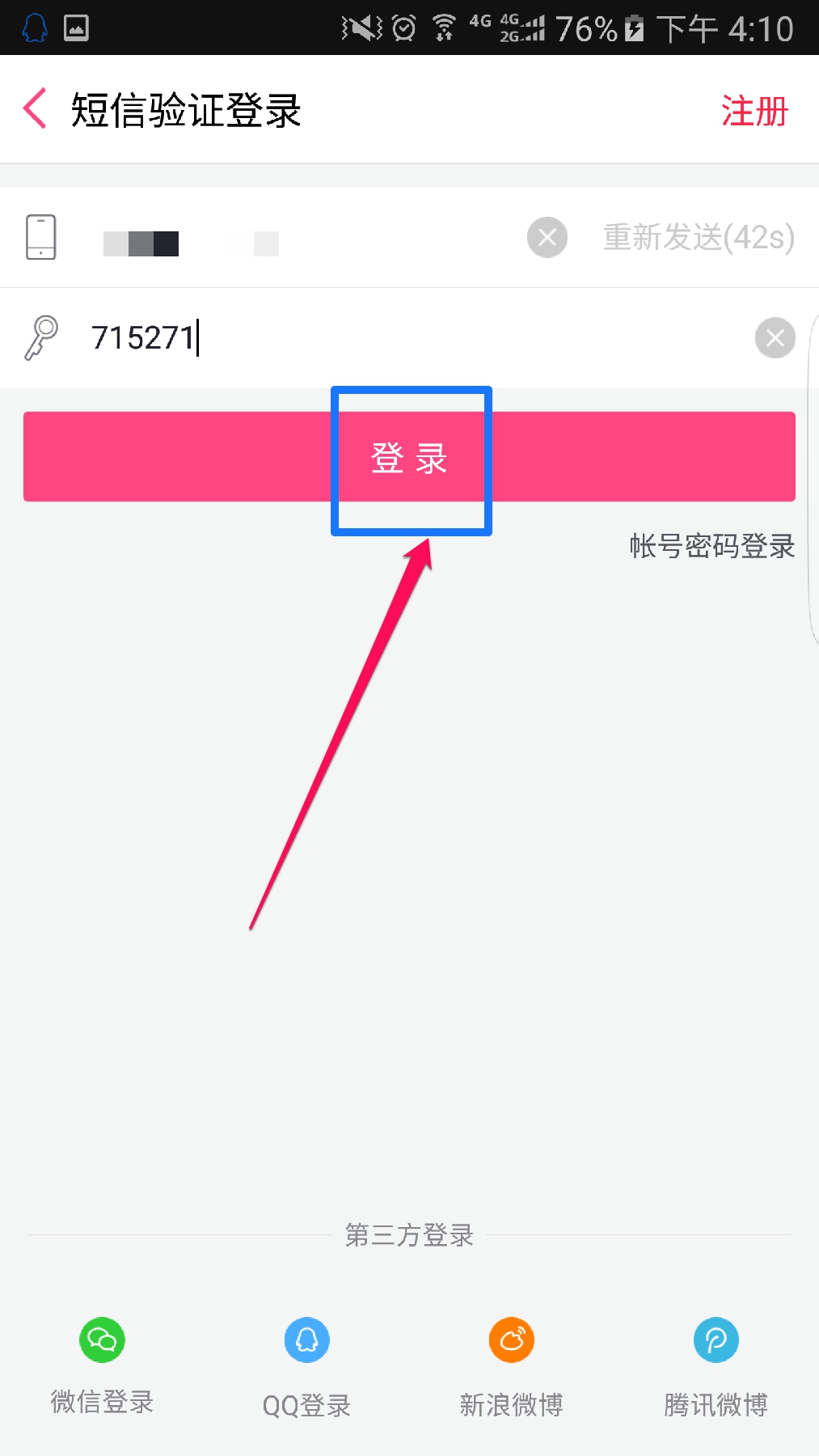This screenshot has height=1456, width=819.
Task: Tap the pink 登录 login button
Action: (x=409, y=457)
